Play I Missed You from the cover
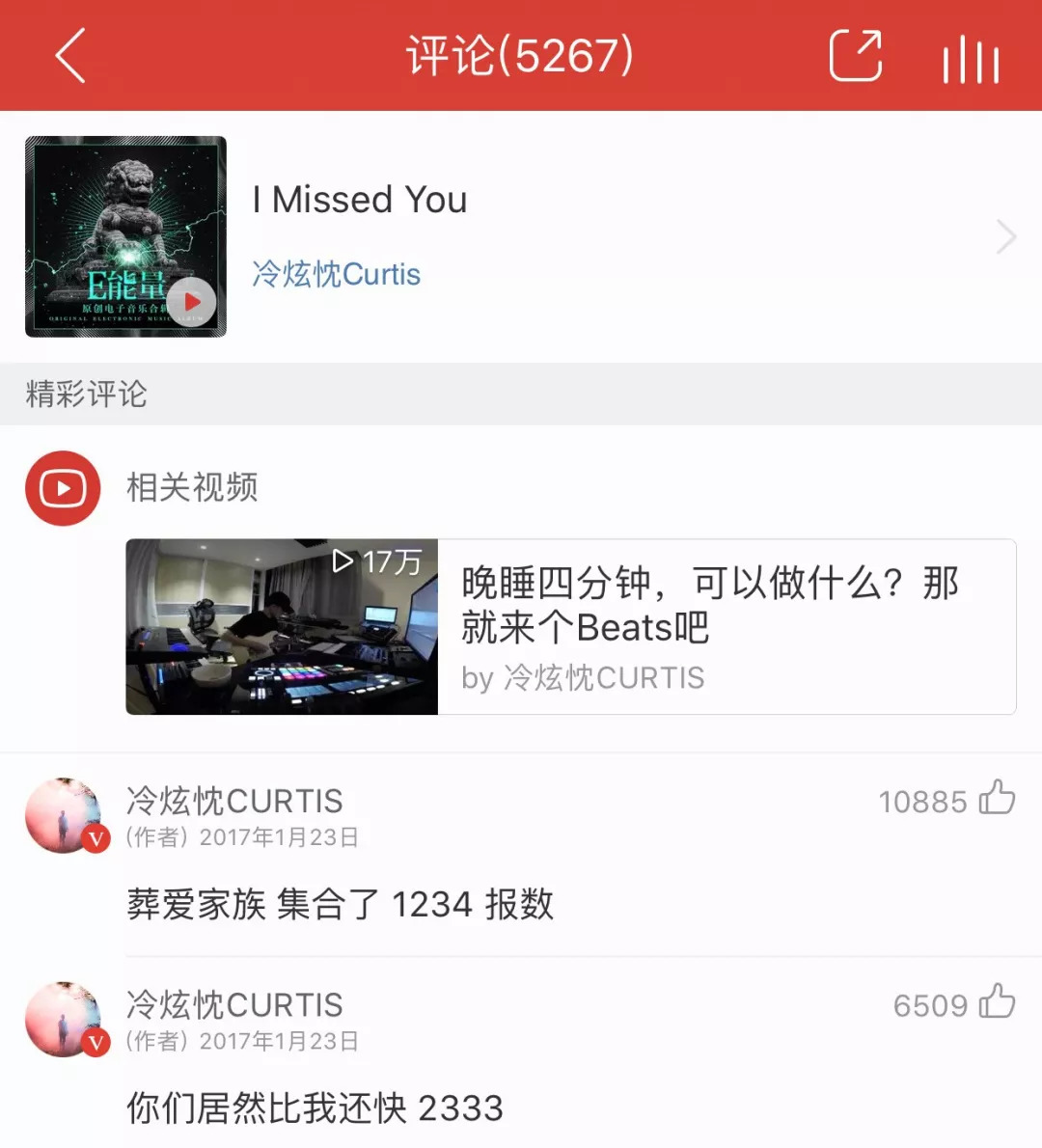Viewport: 1042px width, 1148px height. 191,301
